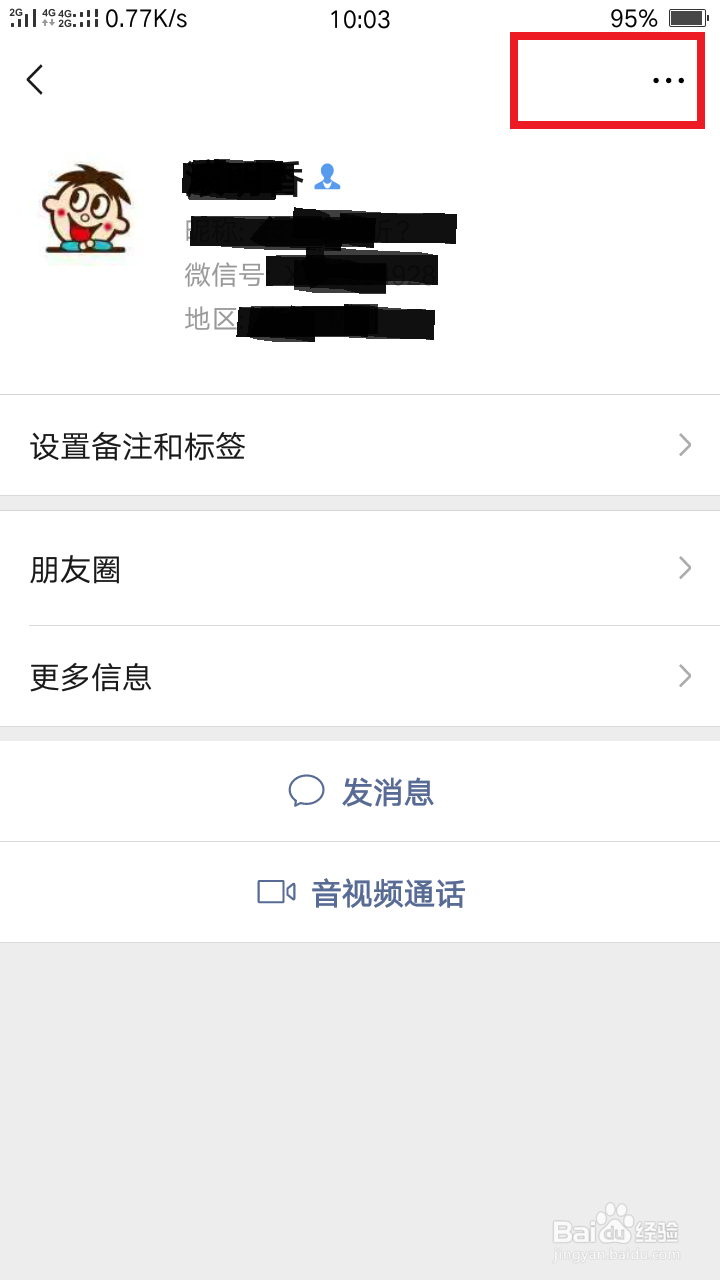Tap the 地区 region information line

tap(310, 321)
